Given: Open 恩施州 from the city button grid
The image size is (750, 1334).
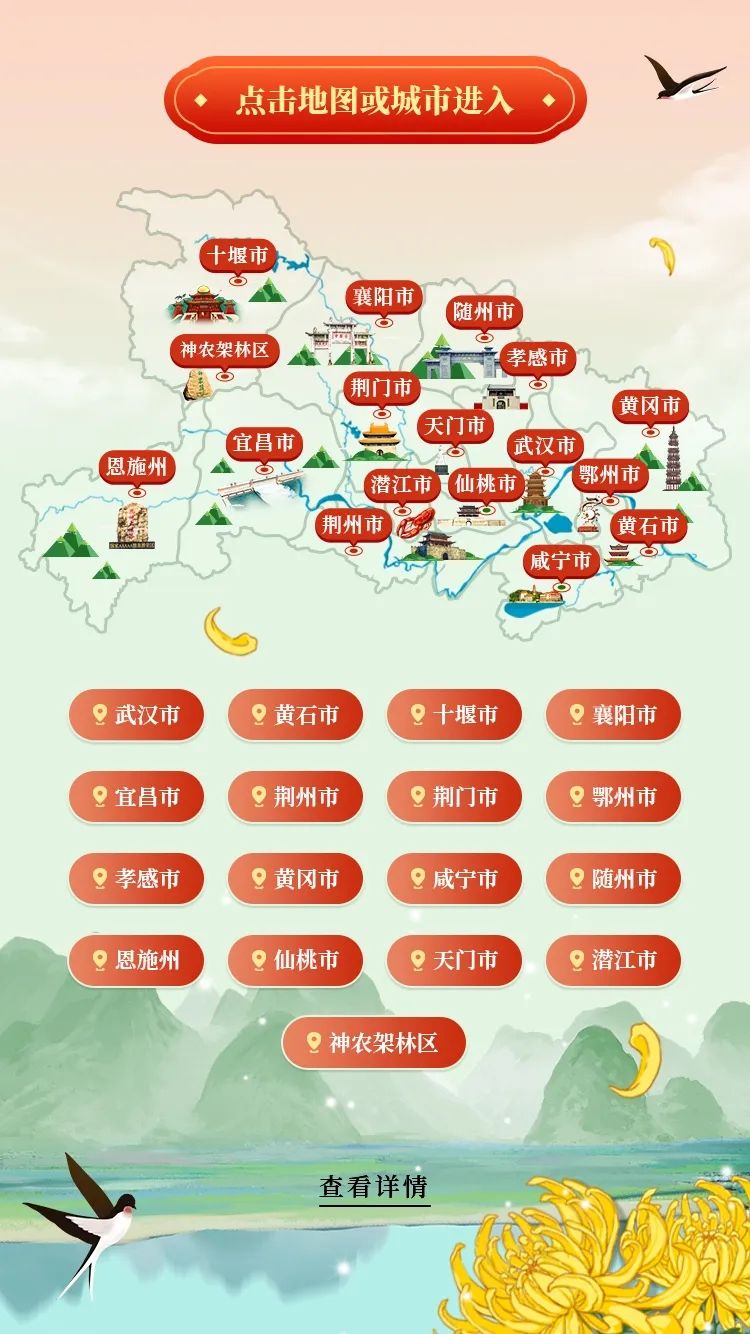Looking at the screenshot, I should pos(136,961).
